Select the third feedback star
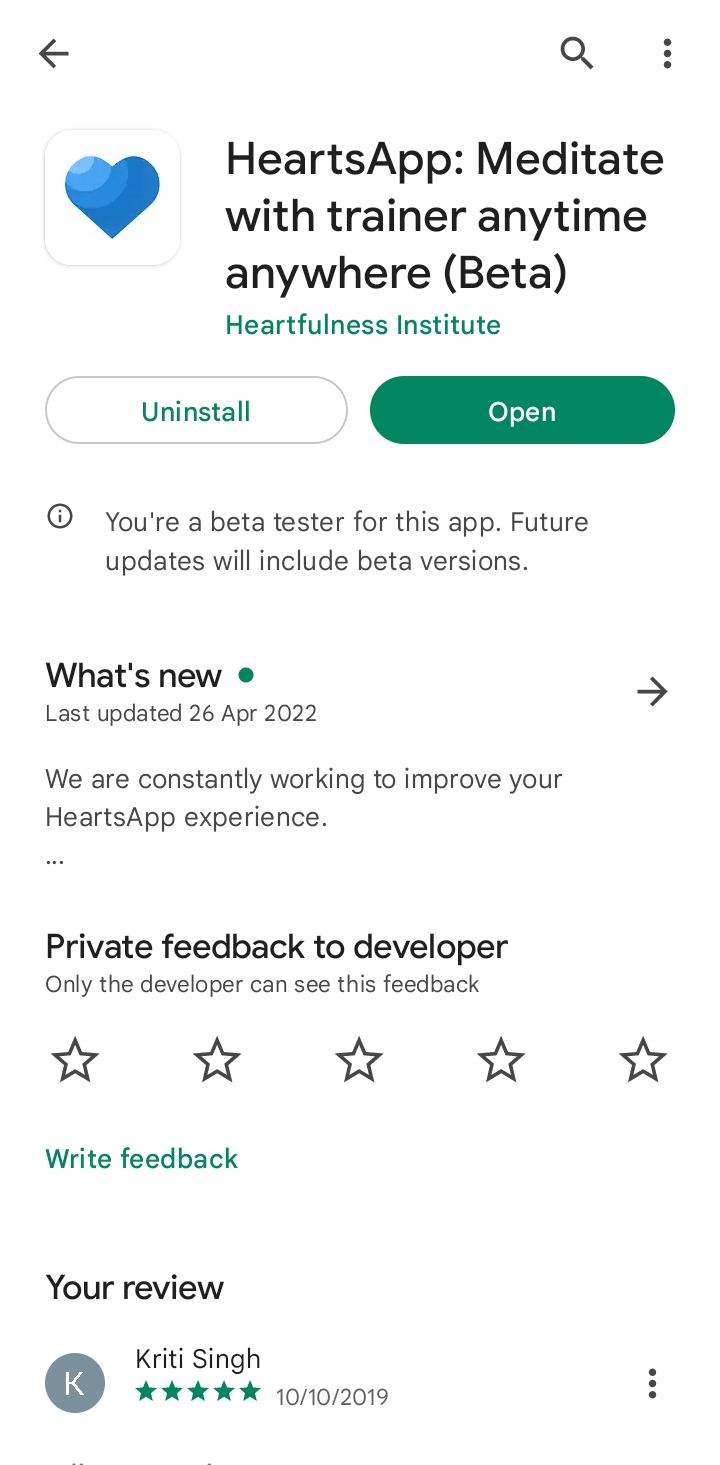Screen dimensions: 720x1465 click(x=359, y=1060)
